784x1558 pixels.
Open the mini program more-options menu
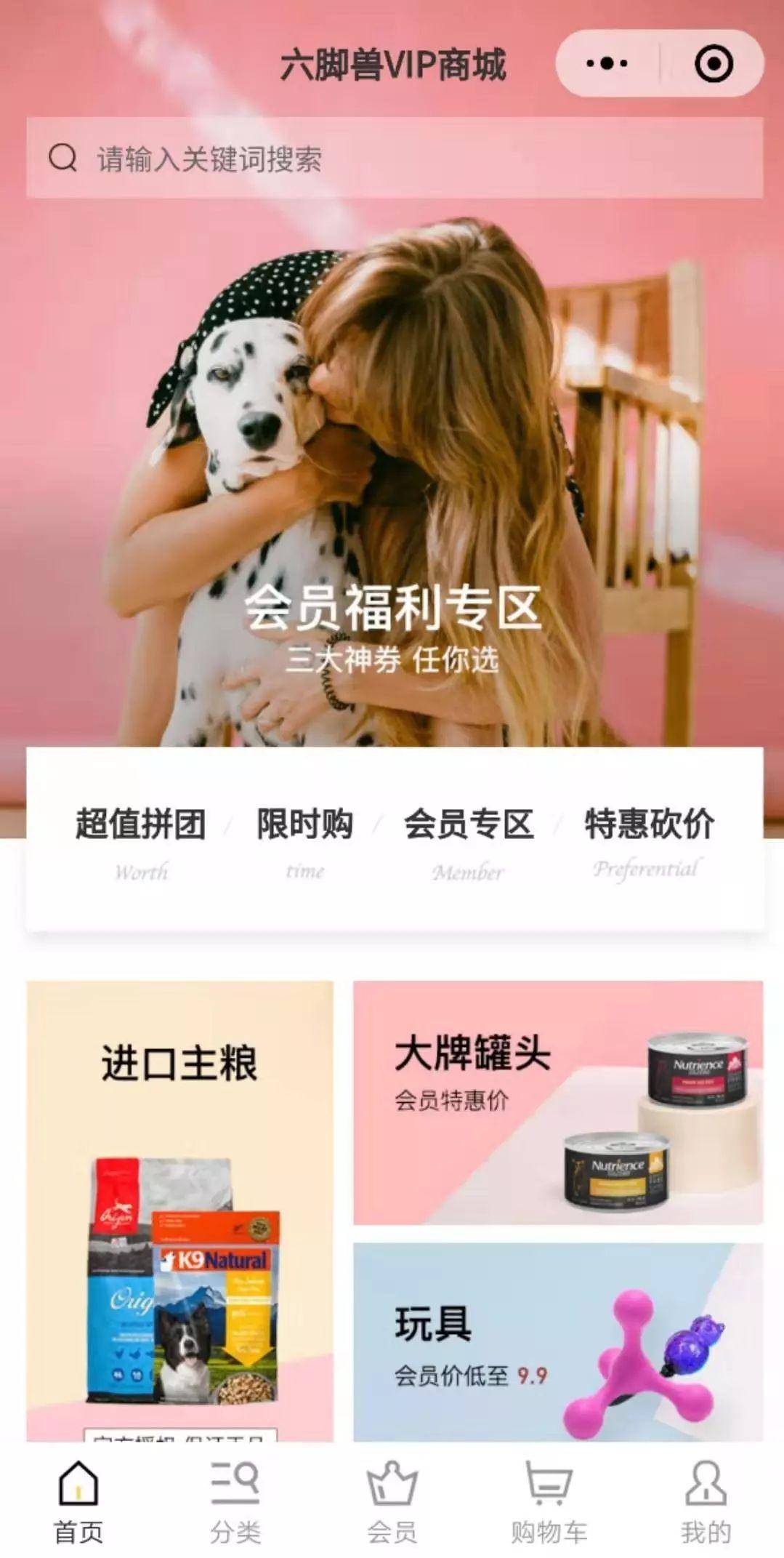pyautogui.click(x=607, y=64)
